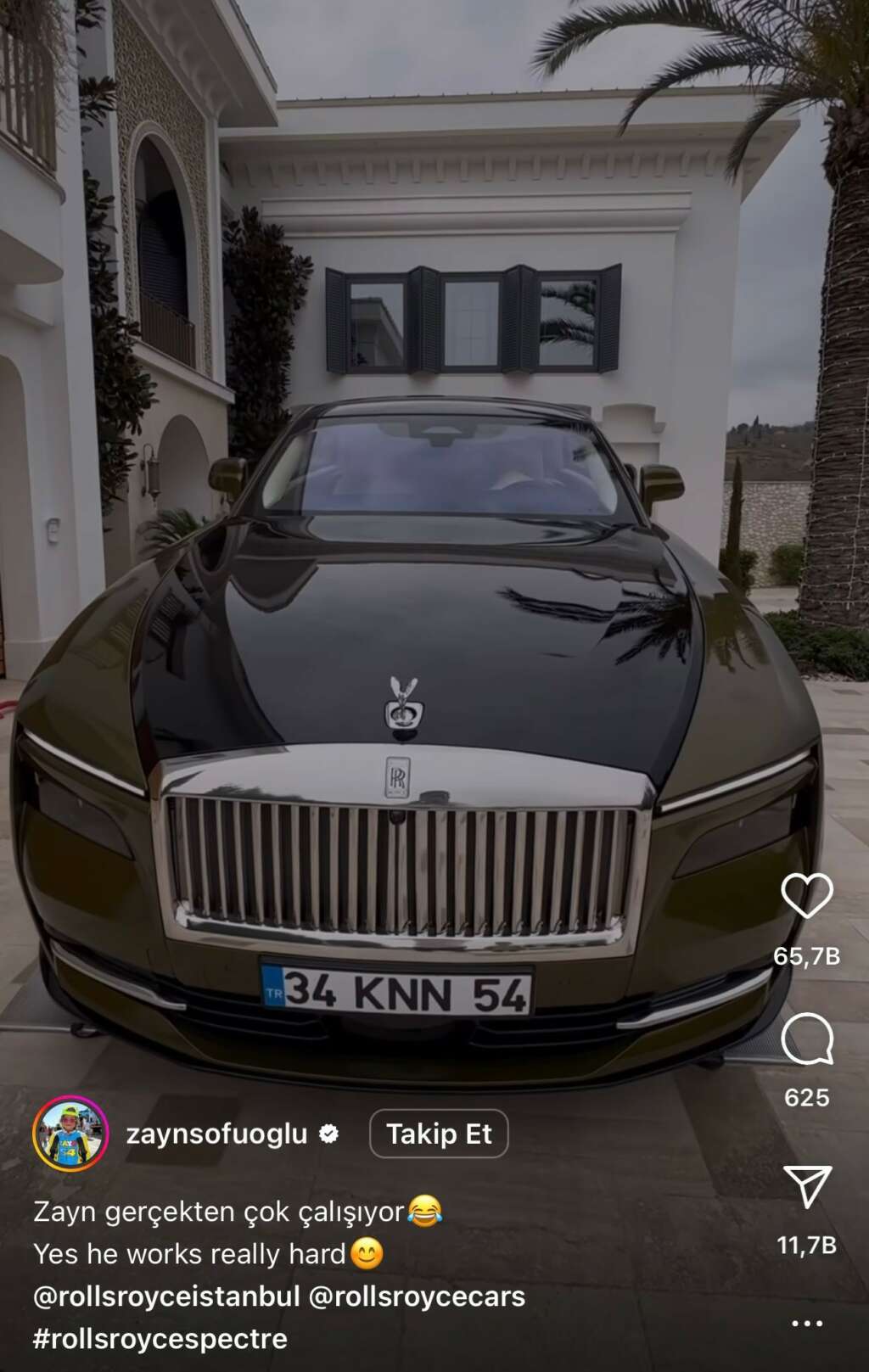Open the comments on this reel

point(806,1039)
